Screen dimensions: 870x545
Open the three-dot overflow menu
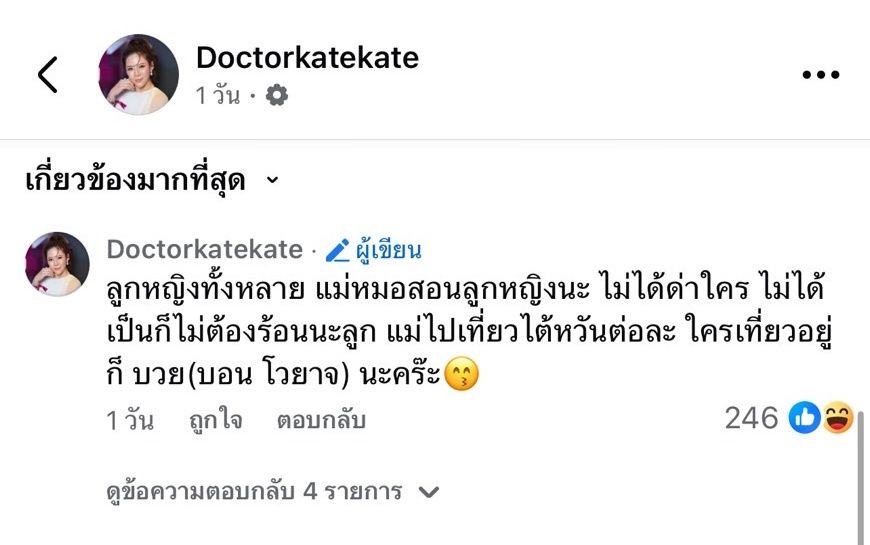click(820, 75)
